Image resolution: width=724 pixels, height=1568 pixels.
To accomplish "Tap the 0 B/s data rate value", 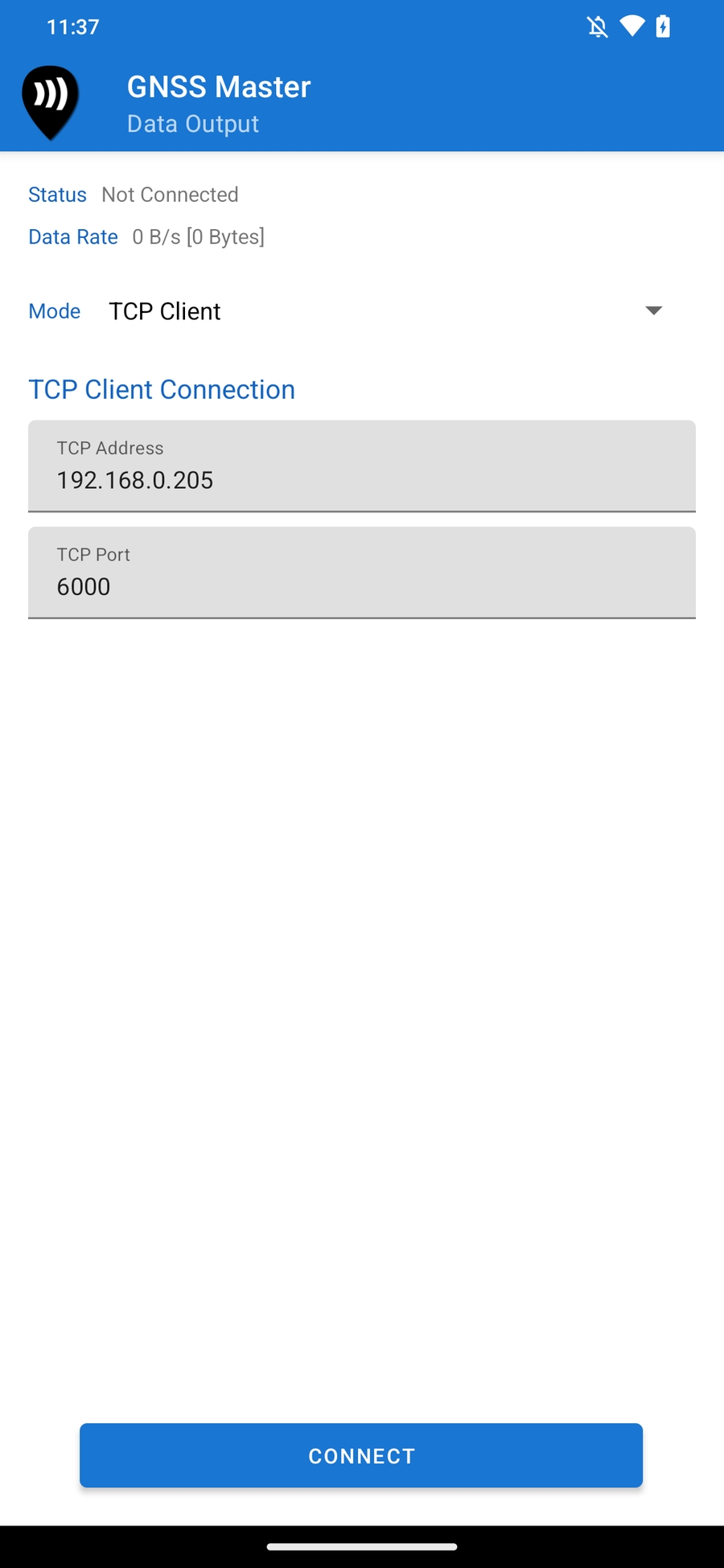I will click(199, 236).
